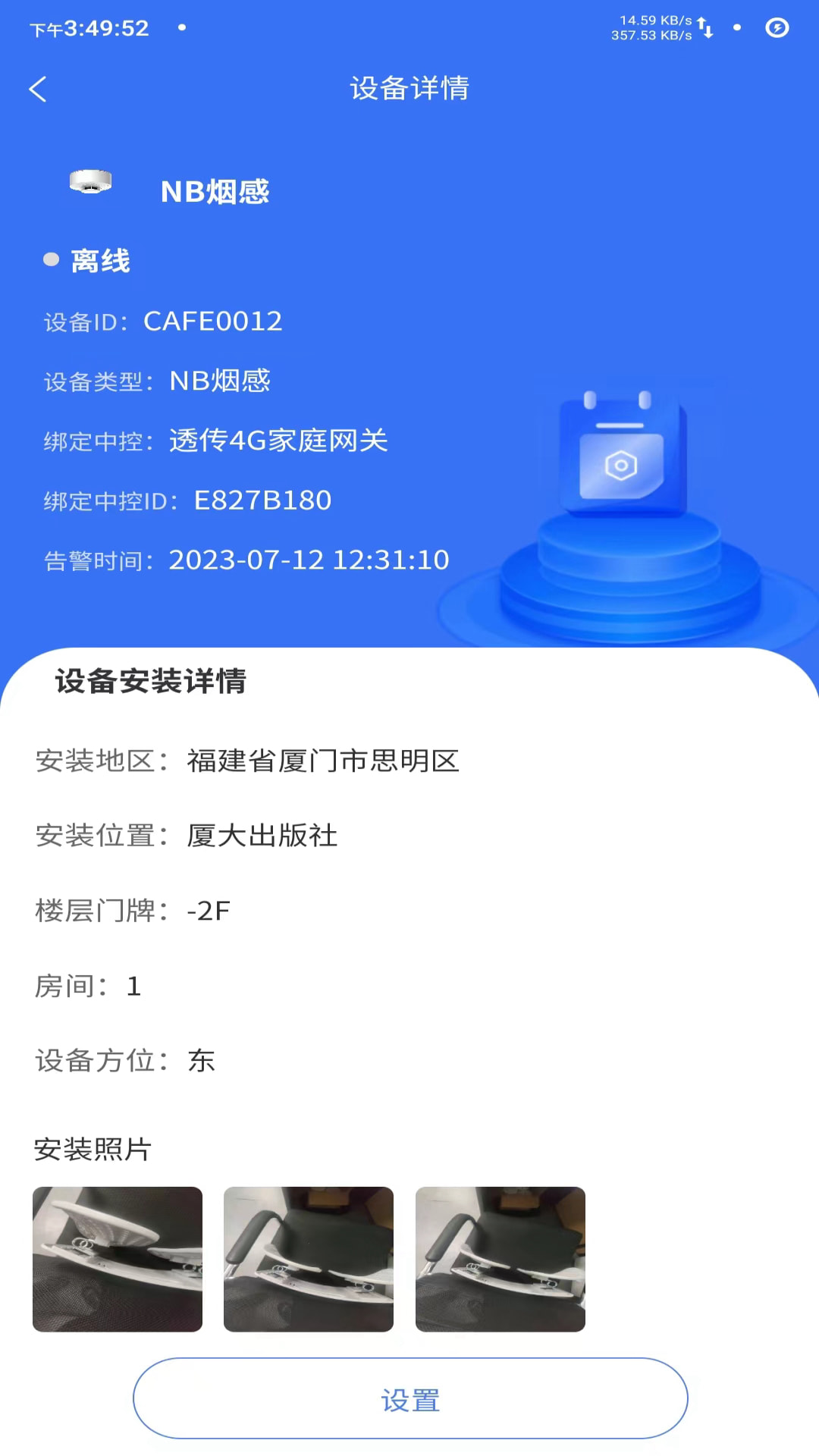Open the first installation photo

coord(118,1259)
